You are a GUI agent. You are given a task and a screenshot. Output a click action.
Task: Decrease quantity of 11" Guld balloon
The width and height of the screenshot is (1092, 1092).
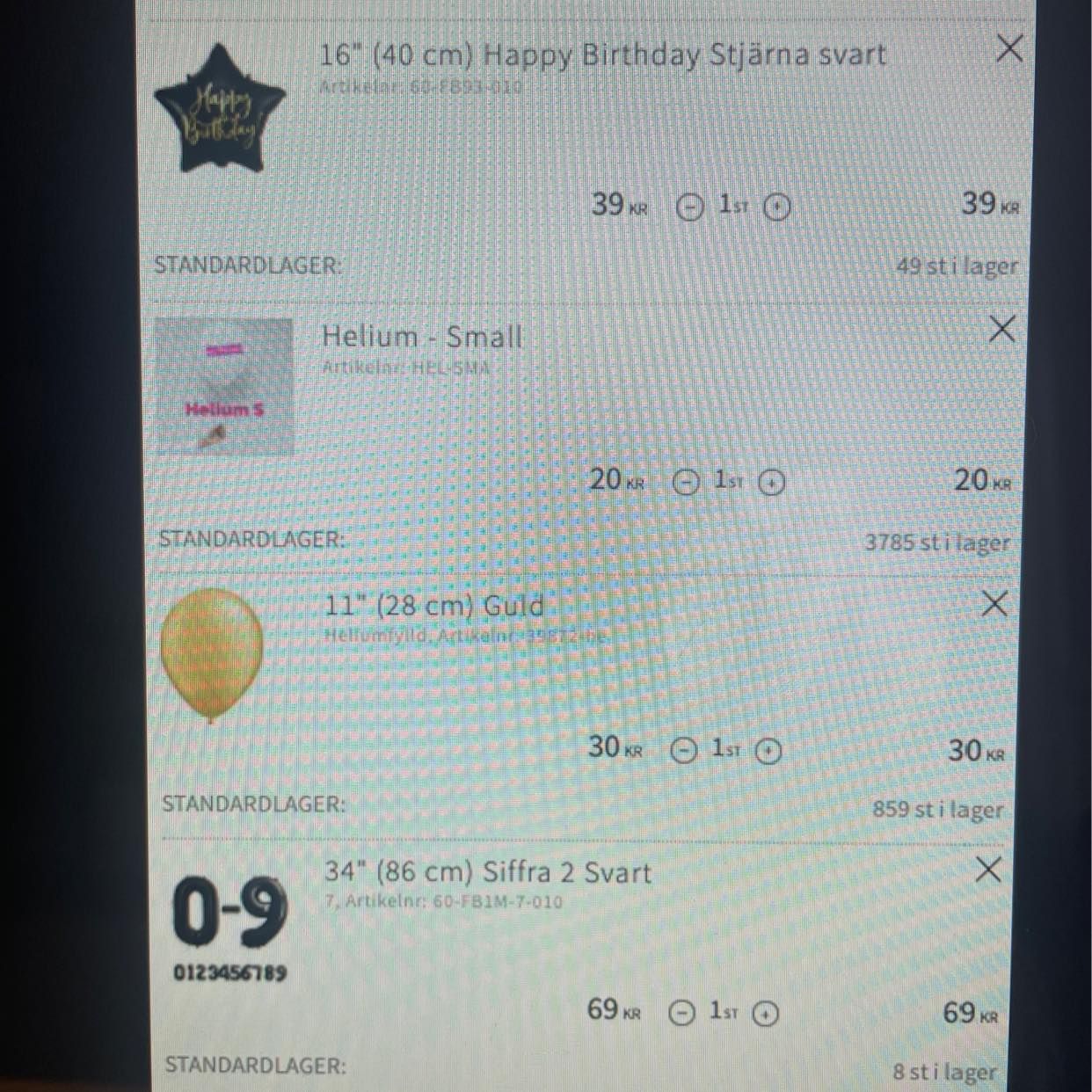(x=683, y=752)
